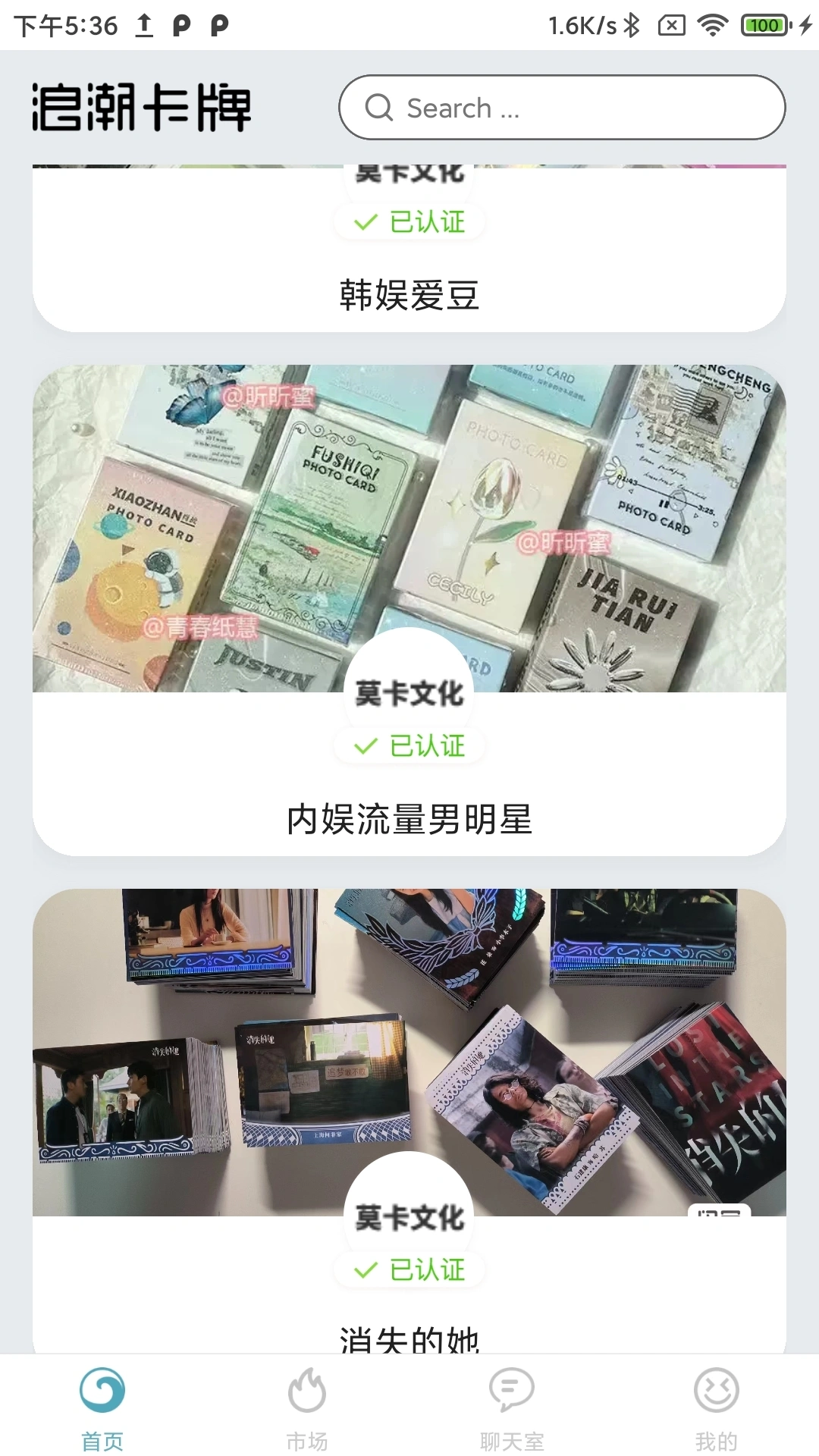This screenshot has width=819, height=1456.
Task: Click the 已认证 badge under 消失的她
Action: pos(408,1269)
